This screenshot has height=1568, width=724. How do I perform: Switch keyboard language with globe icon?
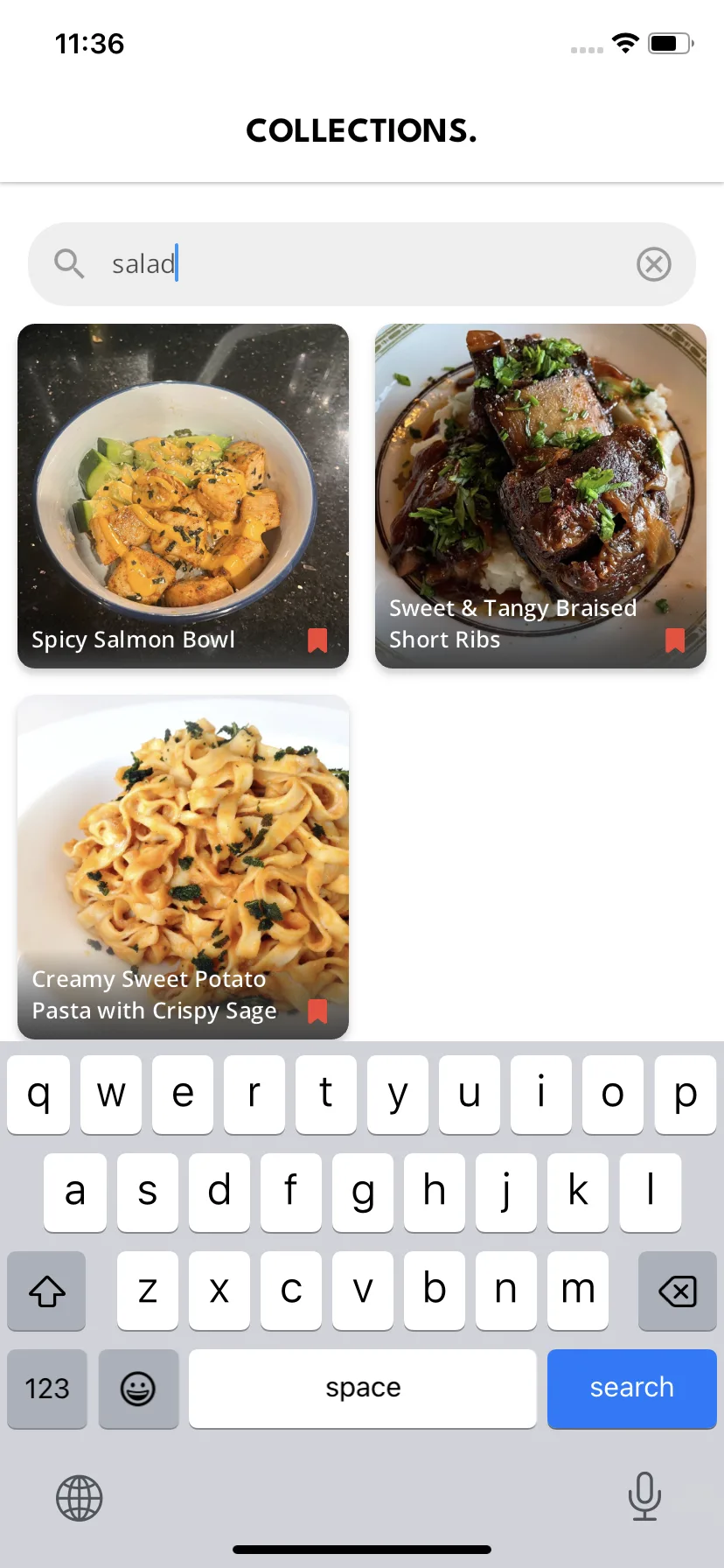click(80, 1498)
